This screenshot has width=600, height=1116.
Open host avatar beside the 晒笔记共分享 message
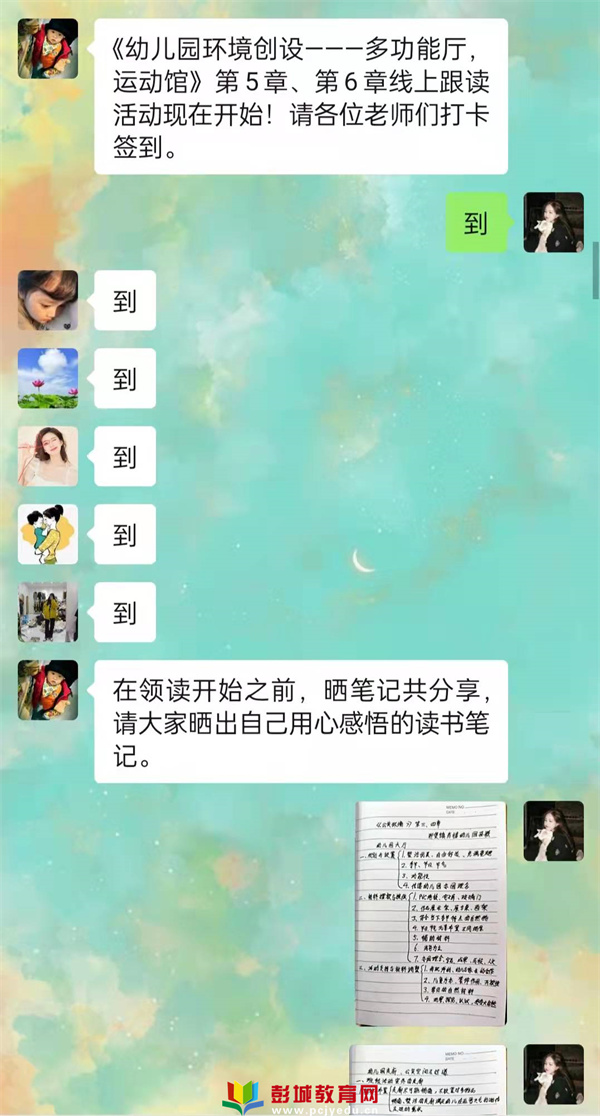(48, 690)
